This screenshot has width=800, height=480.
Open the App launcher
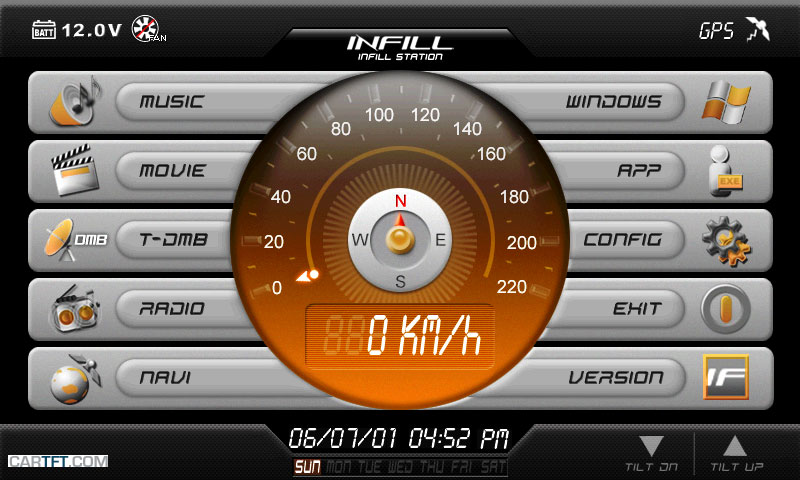click(x=638, y=170)
